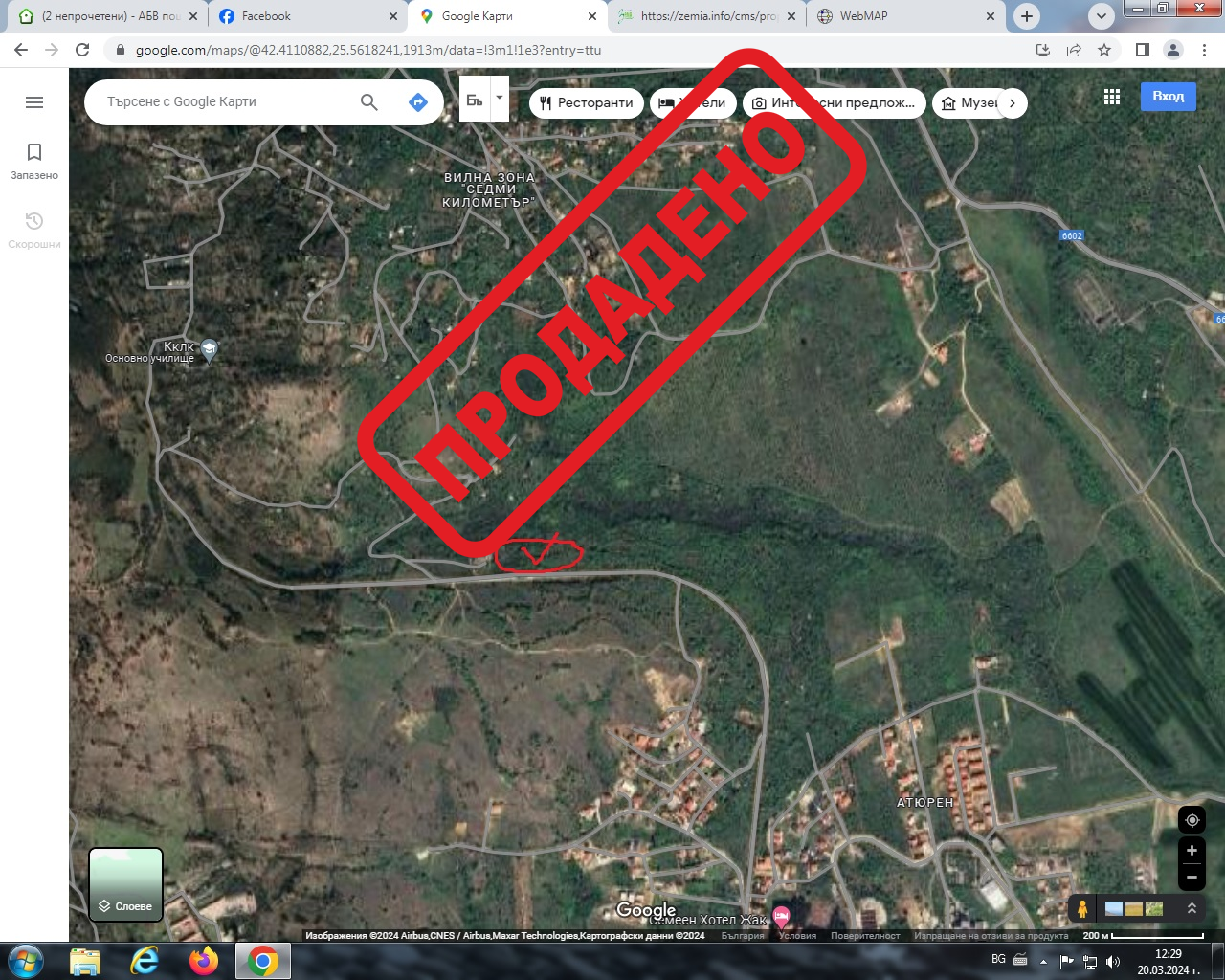Open directions with the blue arrow icon
Screen dimensions: 1225x980
417,101
